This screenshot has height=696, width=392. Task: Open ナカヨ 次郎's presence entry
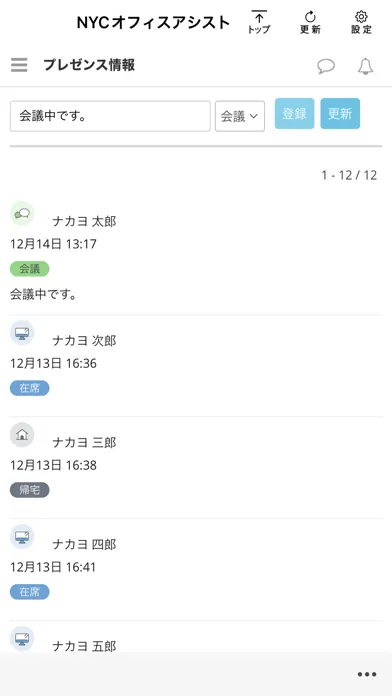click(196, 366)
